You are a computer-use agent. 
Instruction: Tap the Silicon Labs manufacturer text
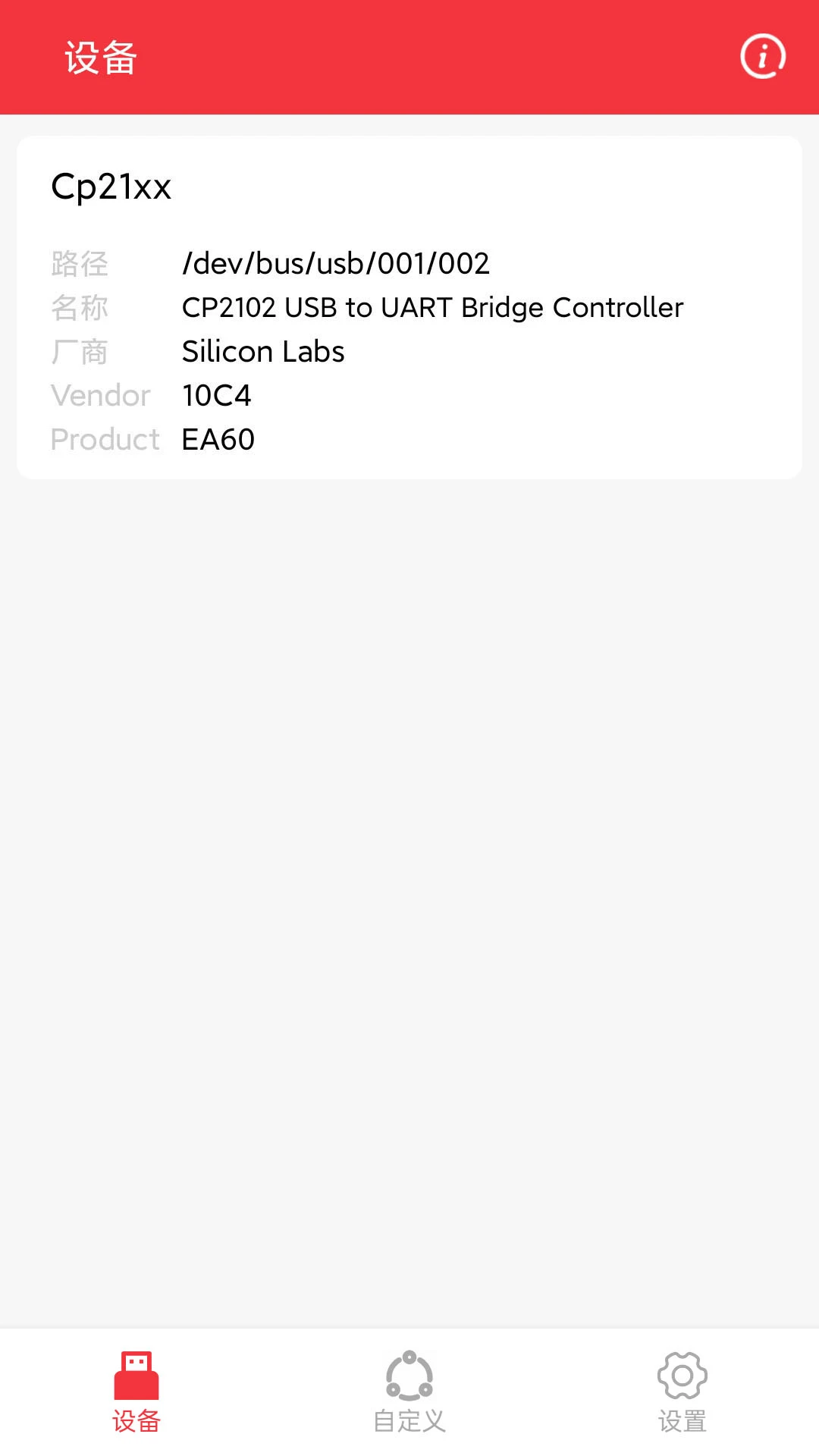coord(262,350)
